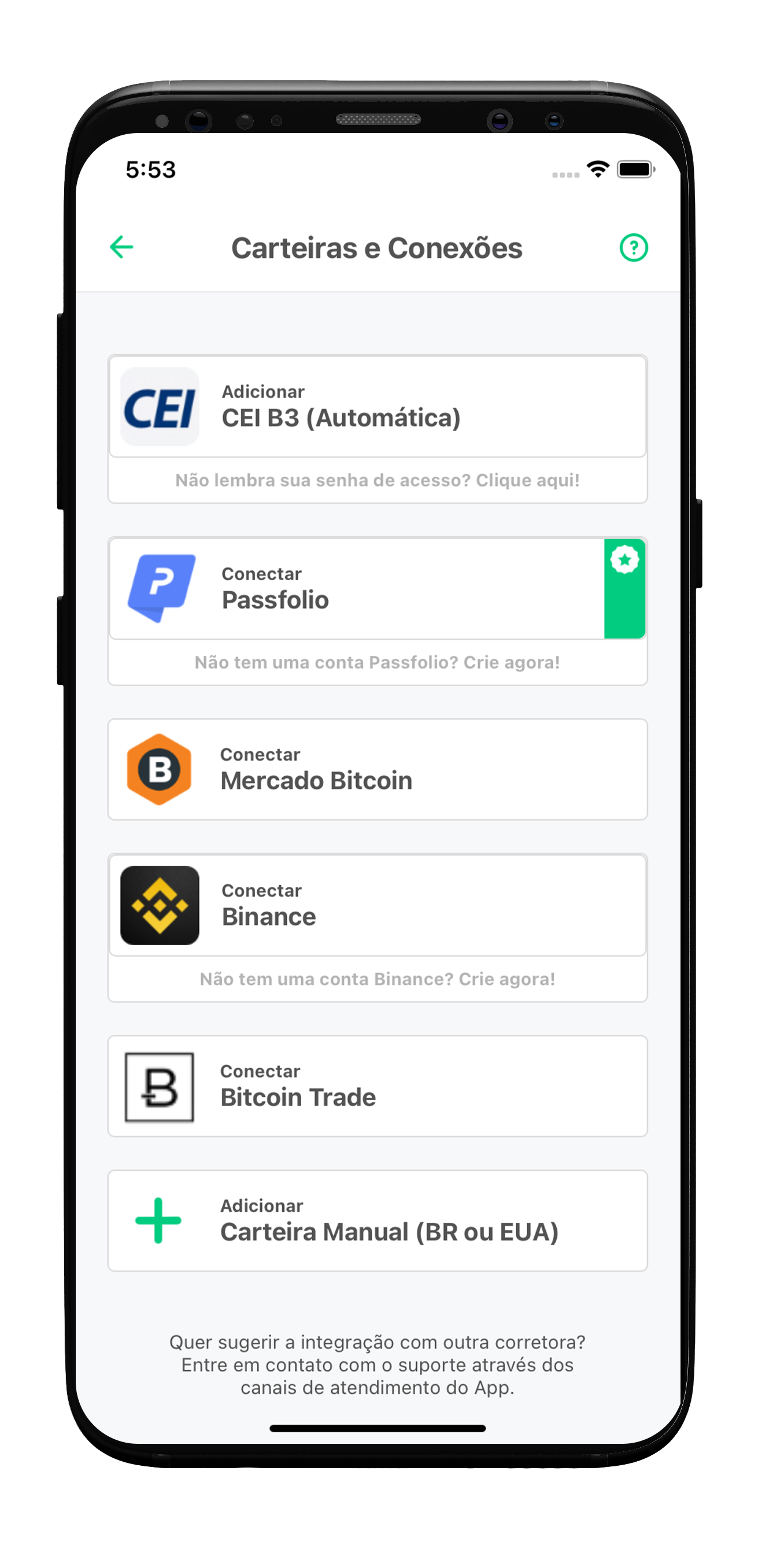Connect Mercado Bitcoin
Image resolution: width=784 pixels, height=1541 pixels.
377,769
